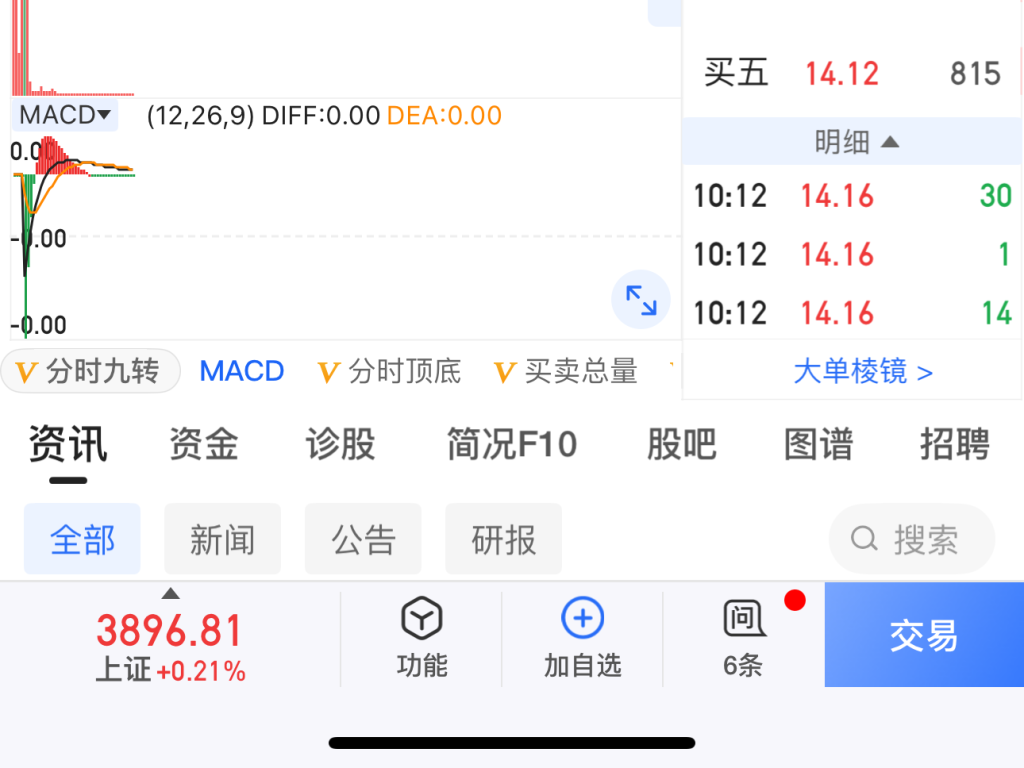
Task: Select the 分时九转 indicator chip
Action: pos(90,372)
